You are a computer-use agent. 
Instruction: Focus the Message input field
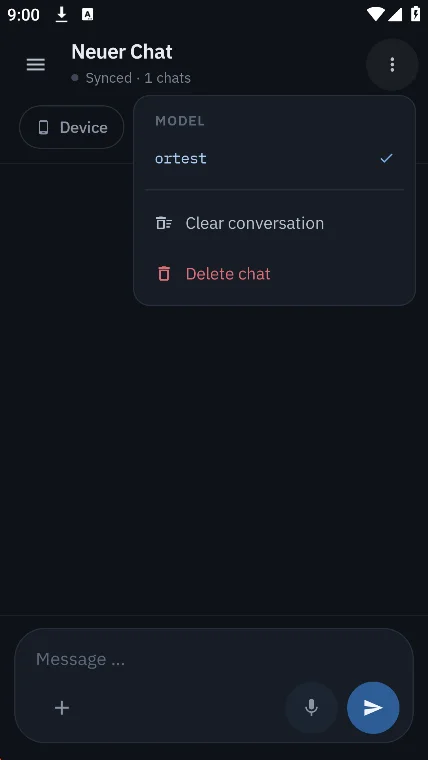[x=213, y=659]
